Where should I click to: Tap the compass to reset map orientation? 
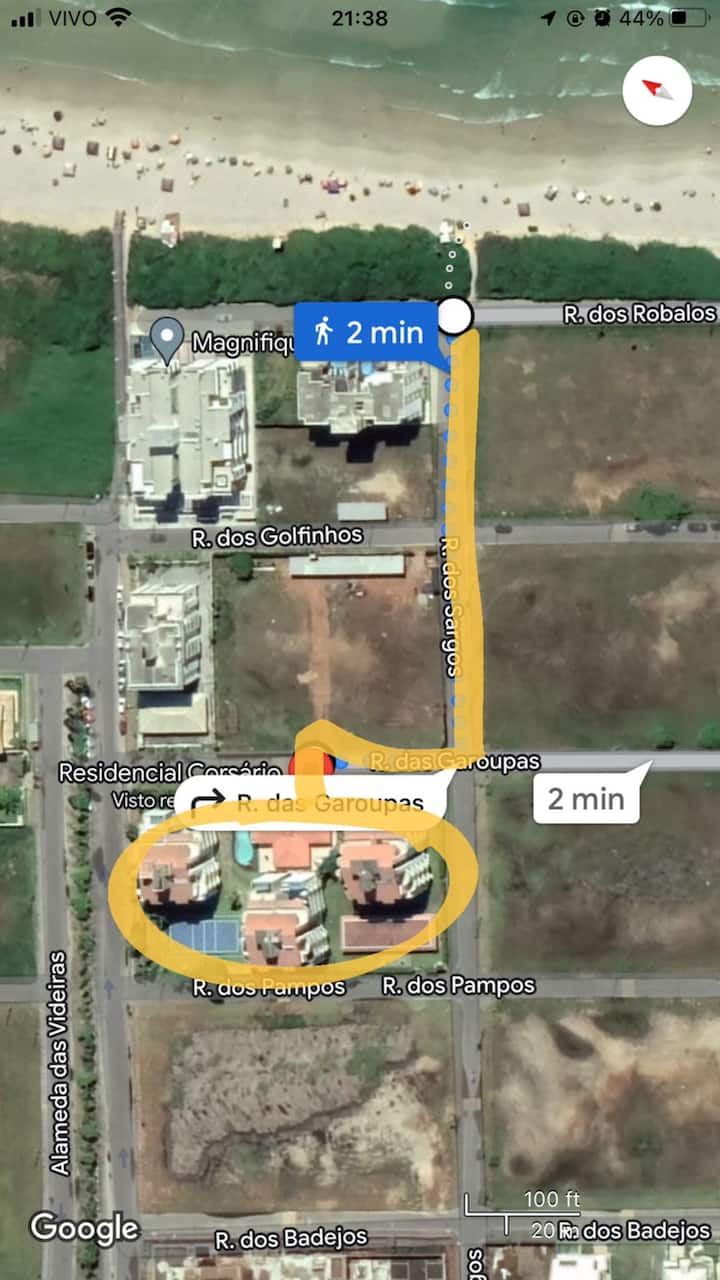click(657, 90)
